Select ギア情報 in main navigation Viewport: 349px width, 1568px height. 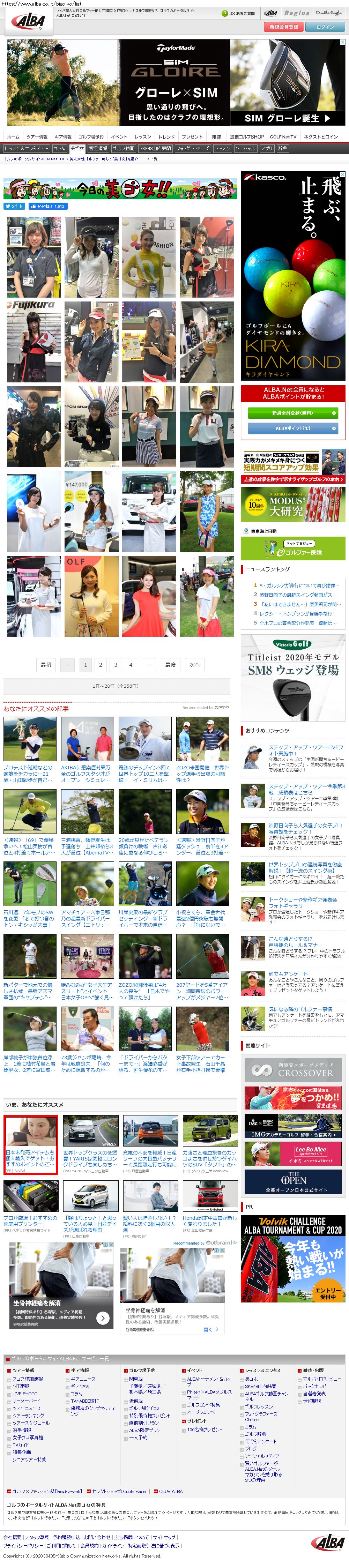tap(63, 137)
